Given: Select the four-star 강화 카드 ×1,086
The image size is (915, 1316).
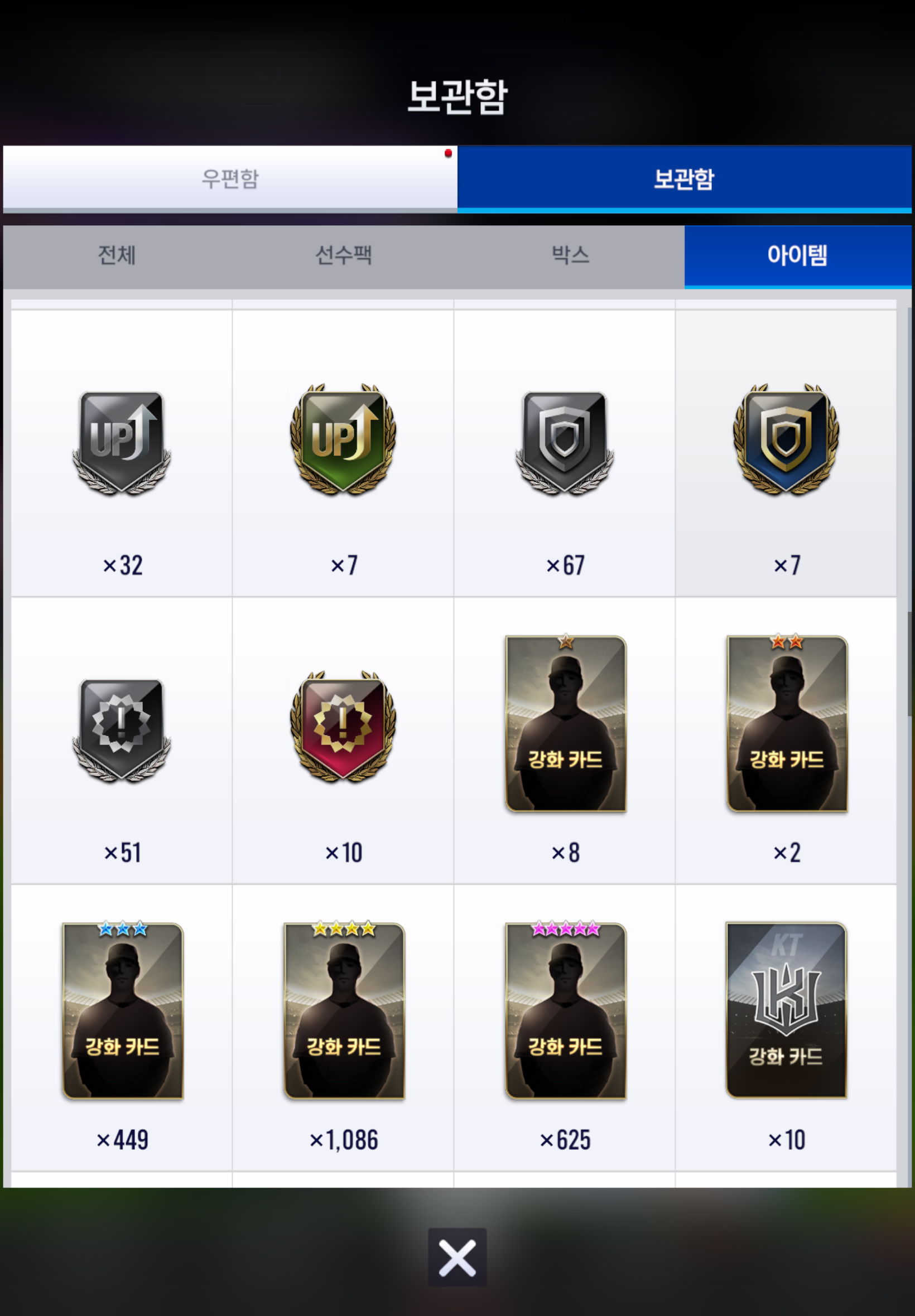Looking at the screenshot, I should (x=344, y=1011).
